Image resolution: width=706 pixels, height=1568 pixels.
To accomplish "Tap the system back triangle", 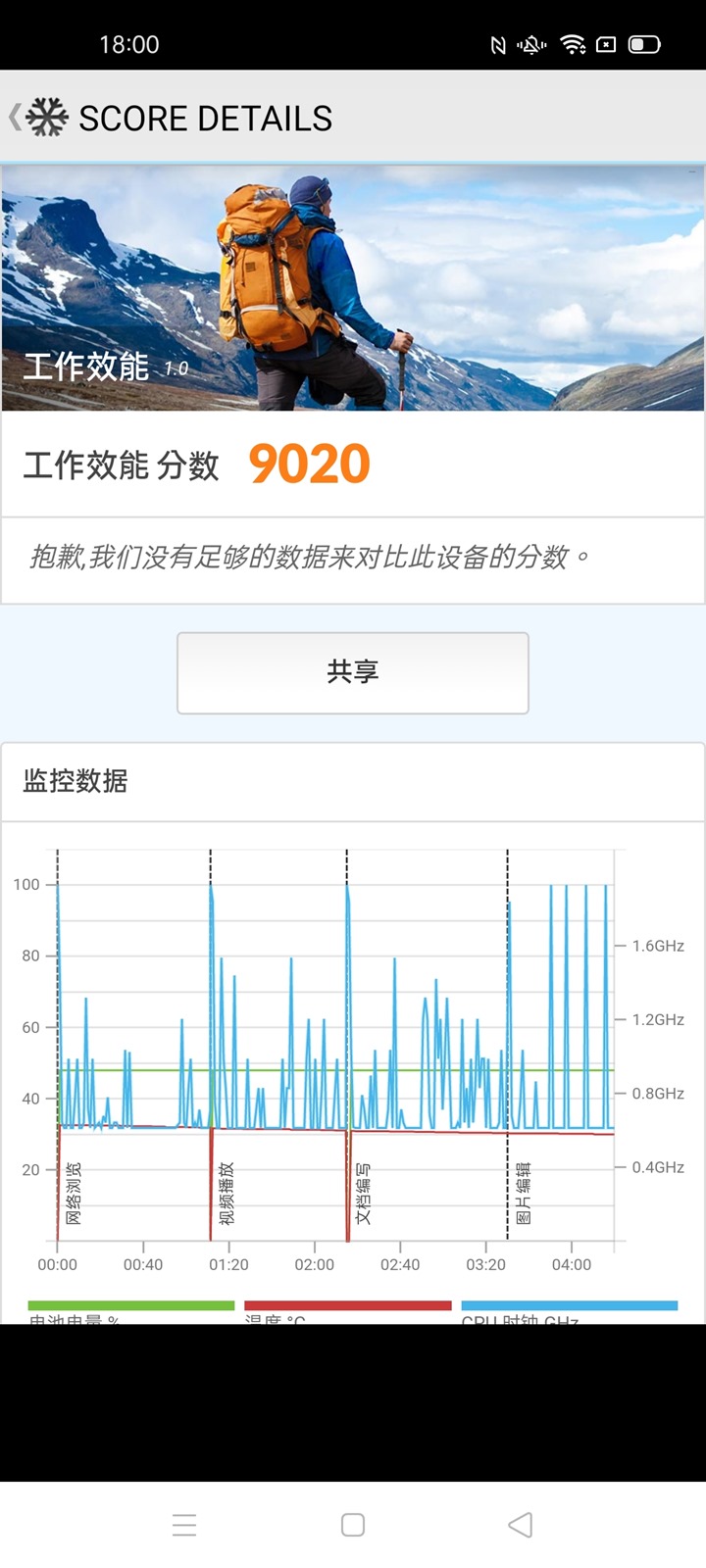I will tap(521, 1525).
